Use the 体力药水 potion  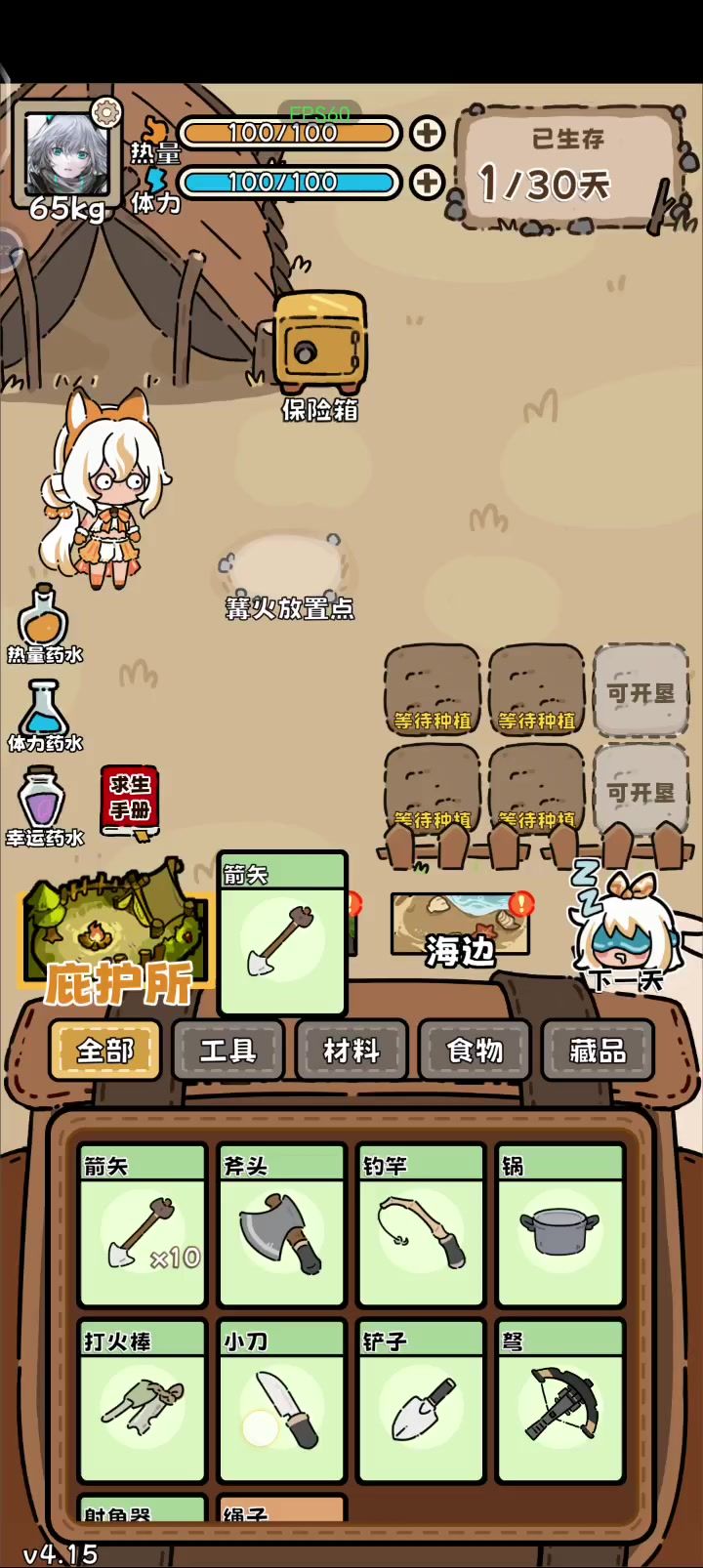click(43, 711)
